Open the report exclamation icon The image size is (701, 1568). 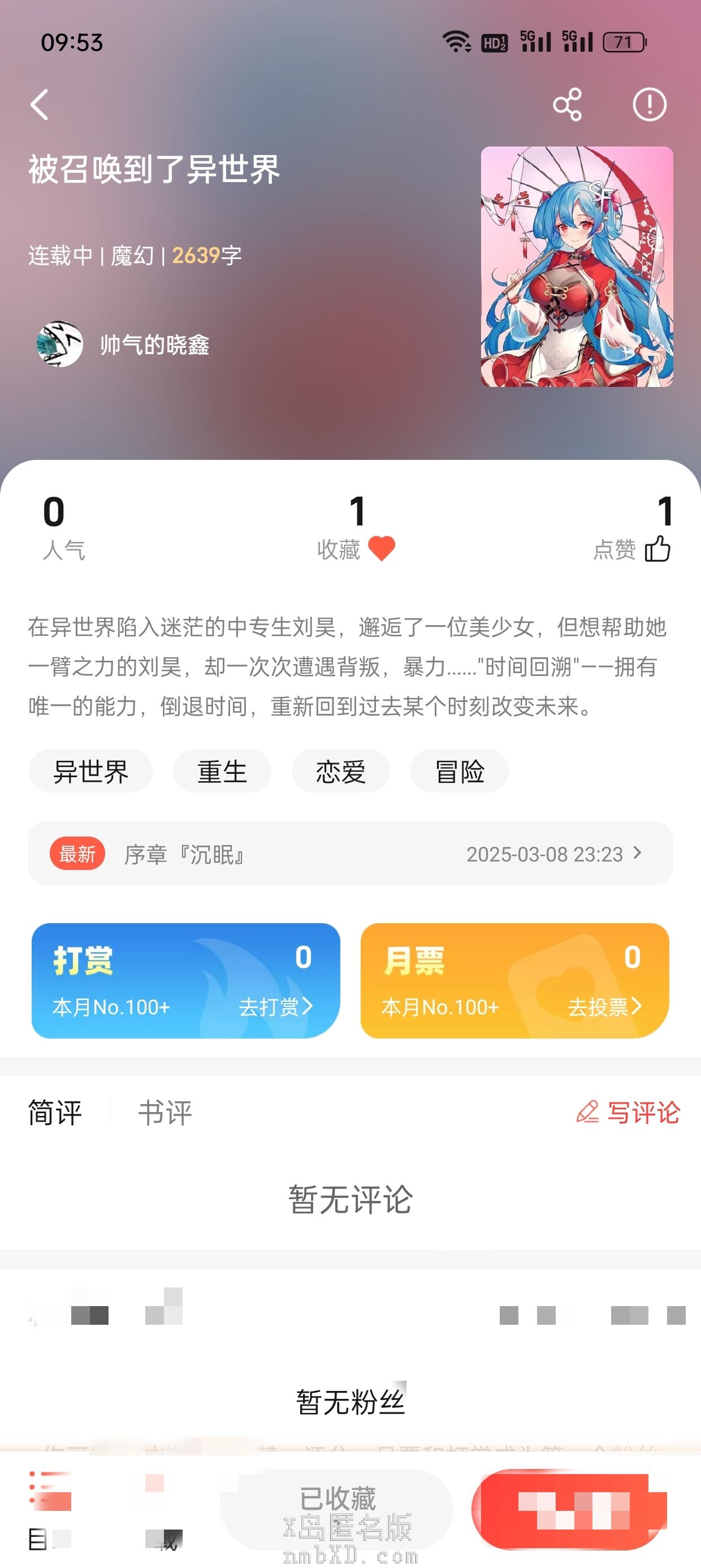(x=650, y=105)
